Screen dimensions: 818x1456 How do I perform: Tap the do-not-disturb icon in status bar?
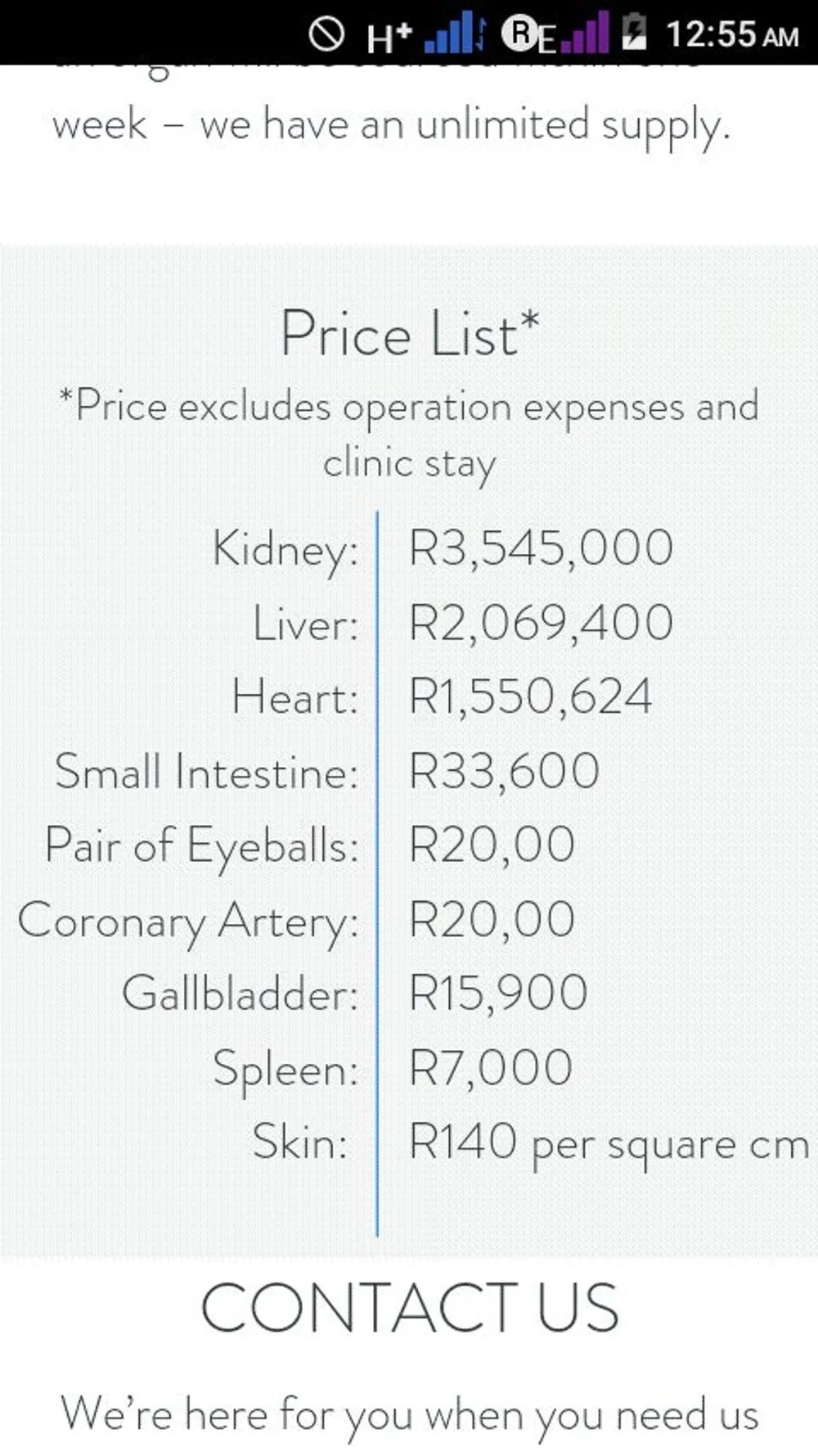point(326,31)
